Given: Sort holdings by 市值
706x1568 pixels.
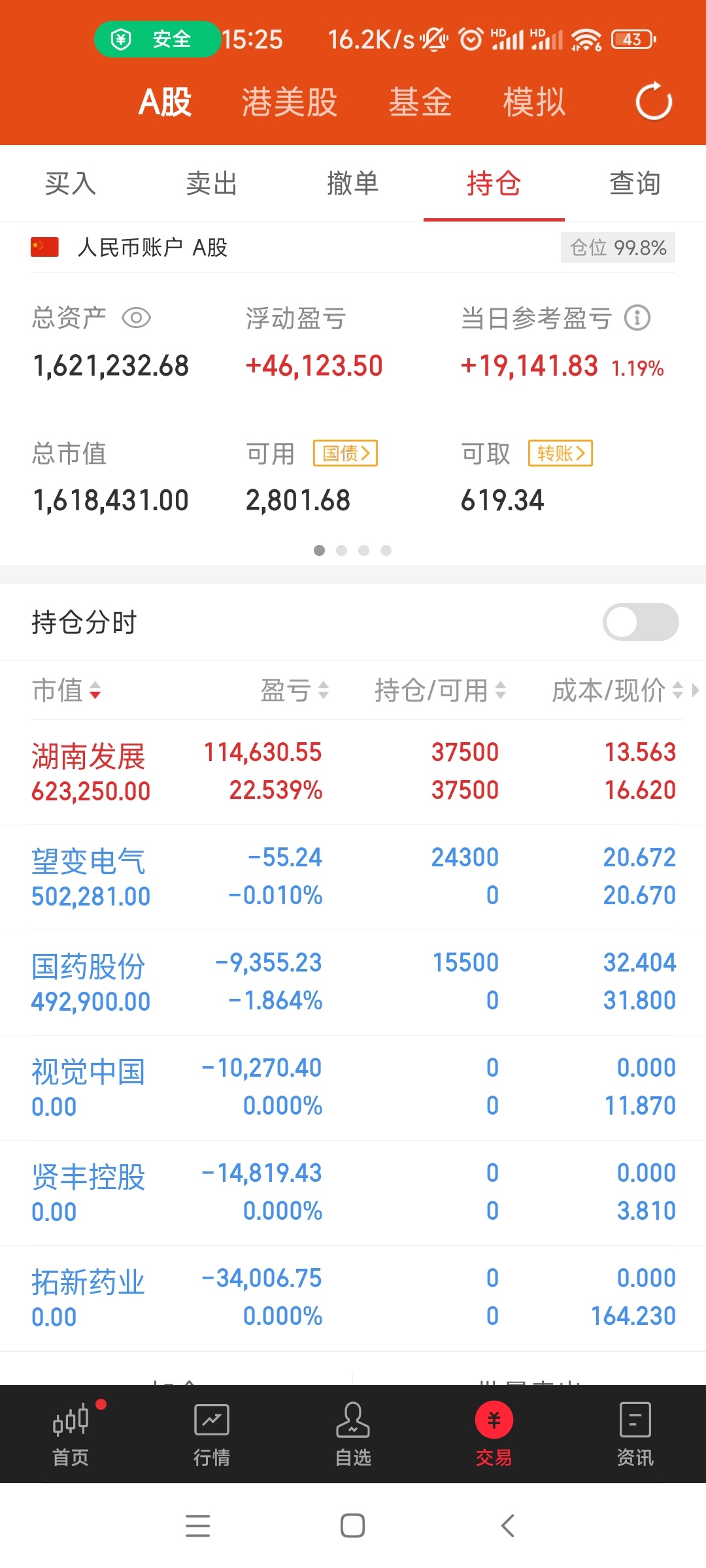Looking at the screenshot, I should [67, 690].
